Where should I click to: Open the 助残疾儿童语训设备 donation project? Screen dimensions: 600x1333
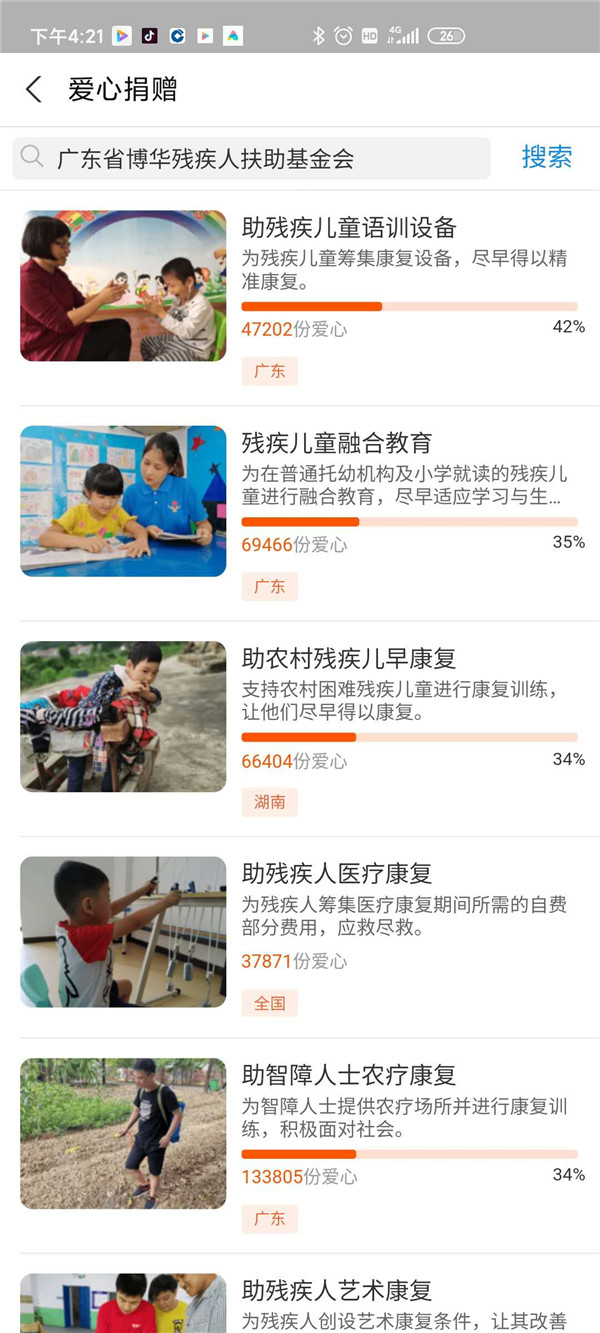click(x=349, y=227)
